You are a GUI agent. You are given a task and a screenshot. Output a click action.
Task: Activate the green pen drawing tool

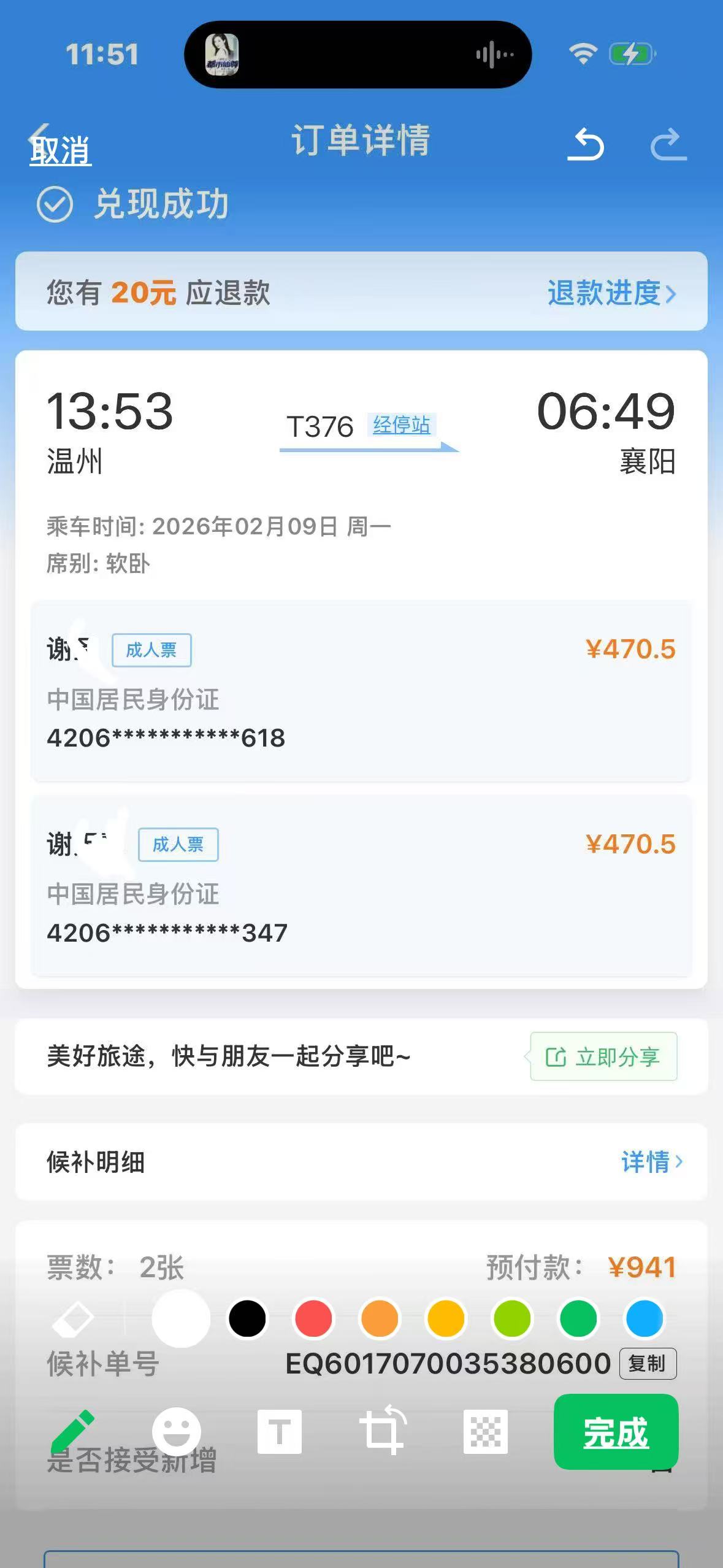point(73,1431)
